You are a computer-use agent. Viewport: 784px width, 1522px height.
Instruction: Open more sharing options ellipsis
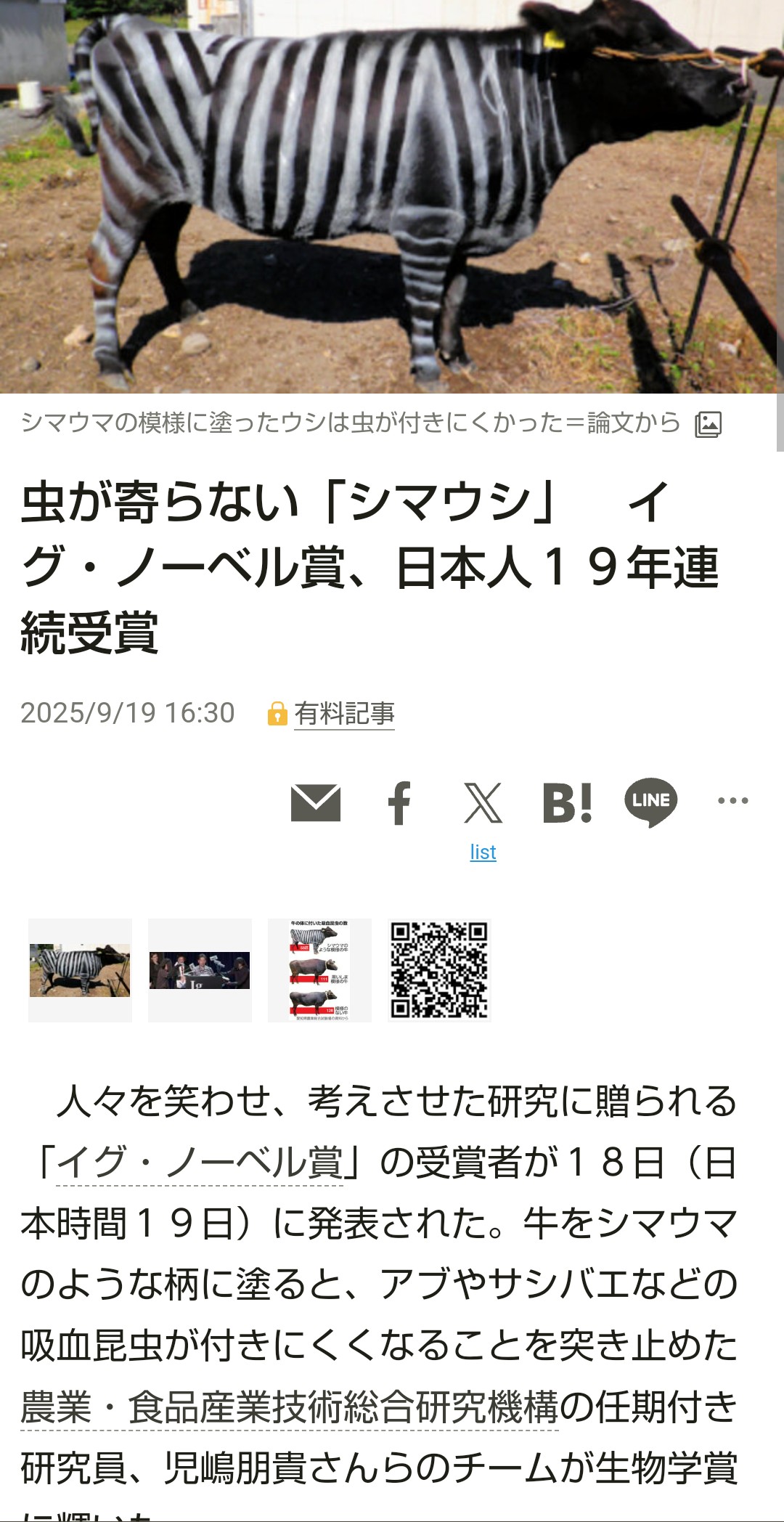pyautogui.click(x=732, y=801)
